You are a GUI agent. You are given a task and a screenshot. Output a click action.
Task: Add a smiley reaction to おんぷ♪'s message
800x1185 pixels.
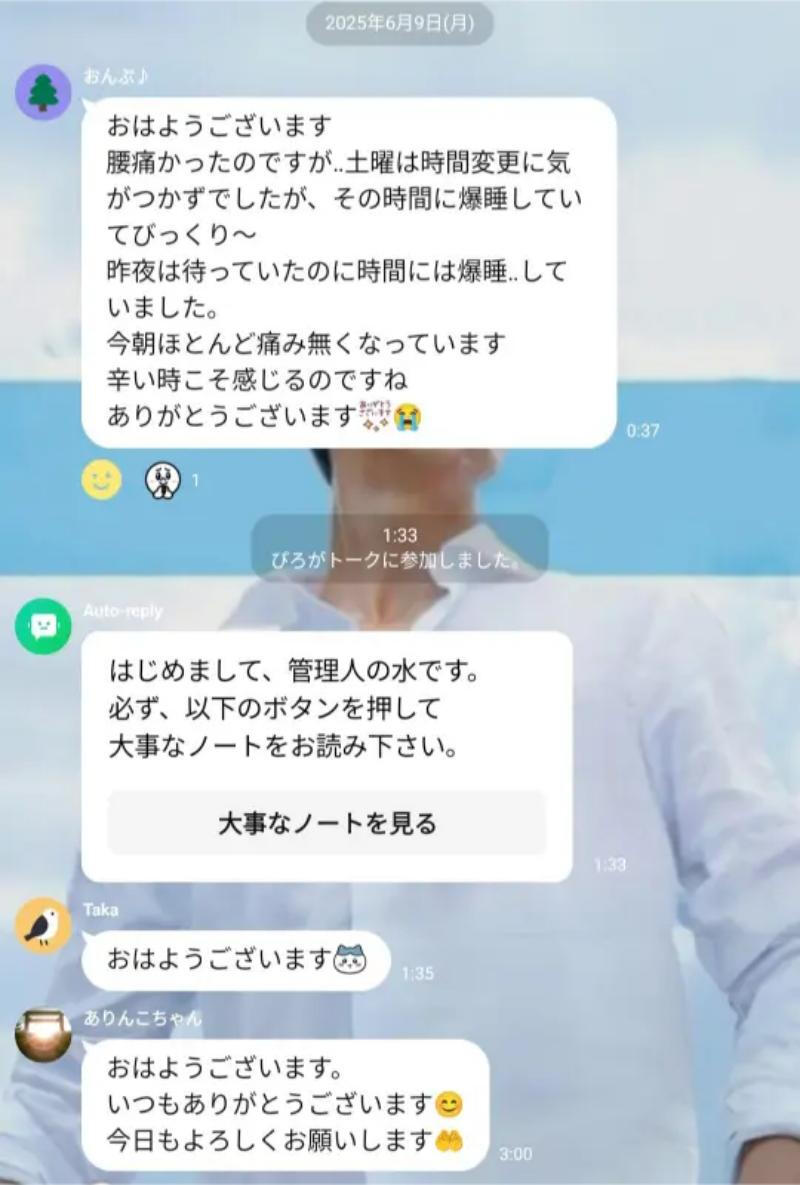[x=102, y=479]
